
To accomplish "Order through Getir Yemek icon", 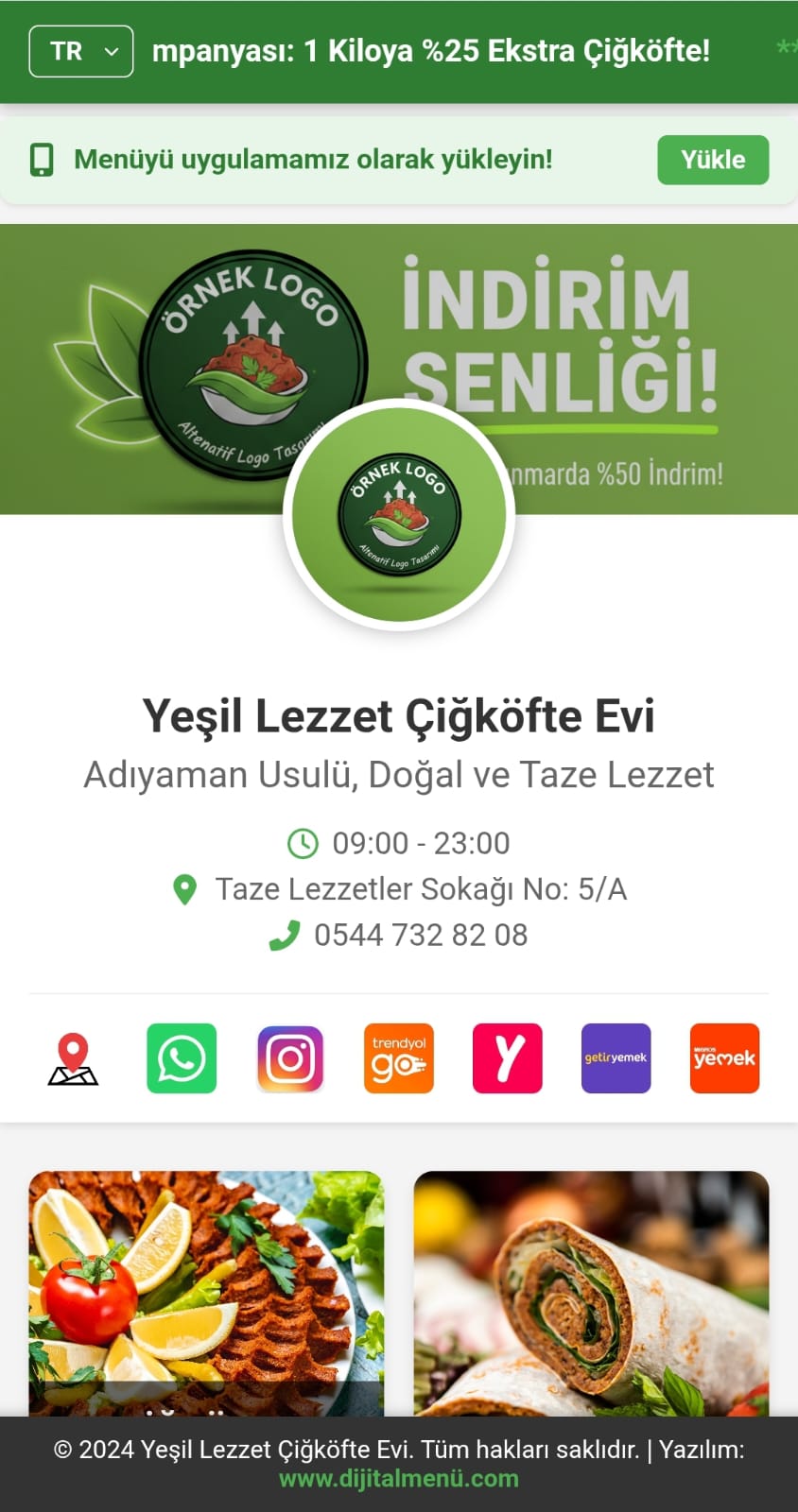I will (x=616, y=1058).
